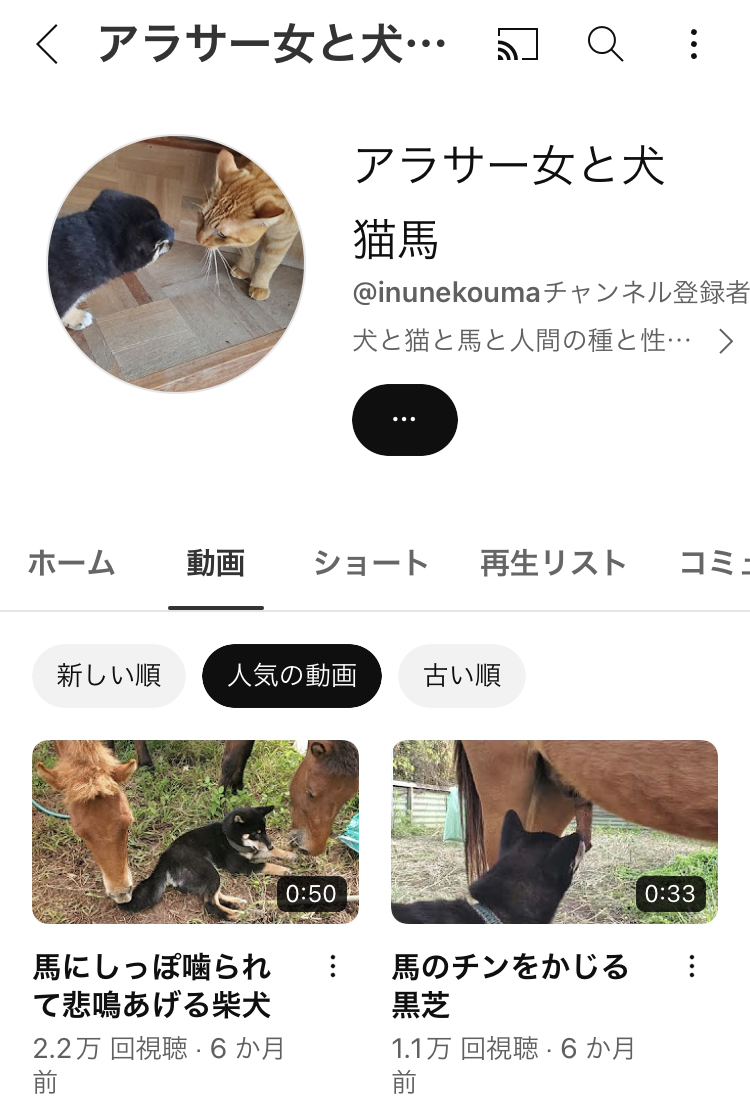This screenshot has width=750, height=1119.
Task: Open the 再生リスト tab
Action: tap(553, 564)
